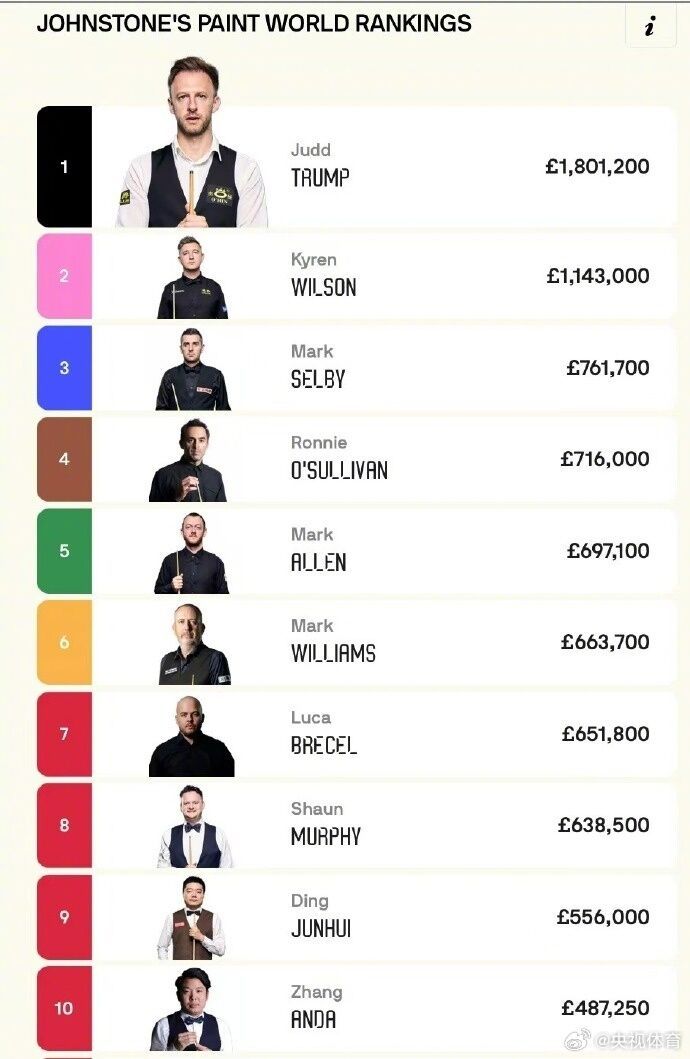Open Ronnie O'Sullivan's row
Screen dimensions: 690x1059
(360, 459)
